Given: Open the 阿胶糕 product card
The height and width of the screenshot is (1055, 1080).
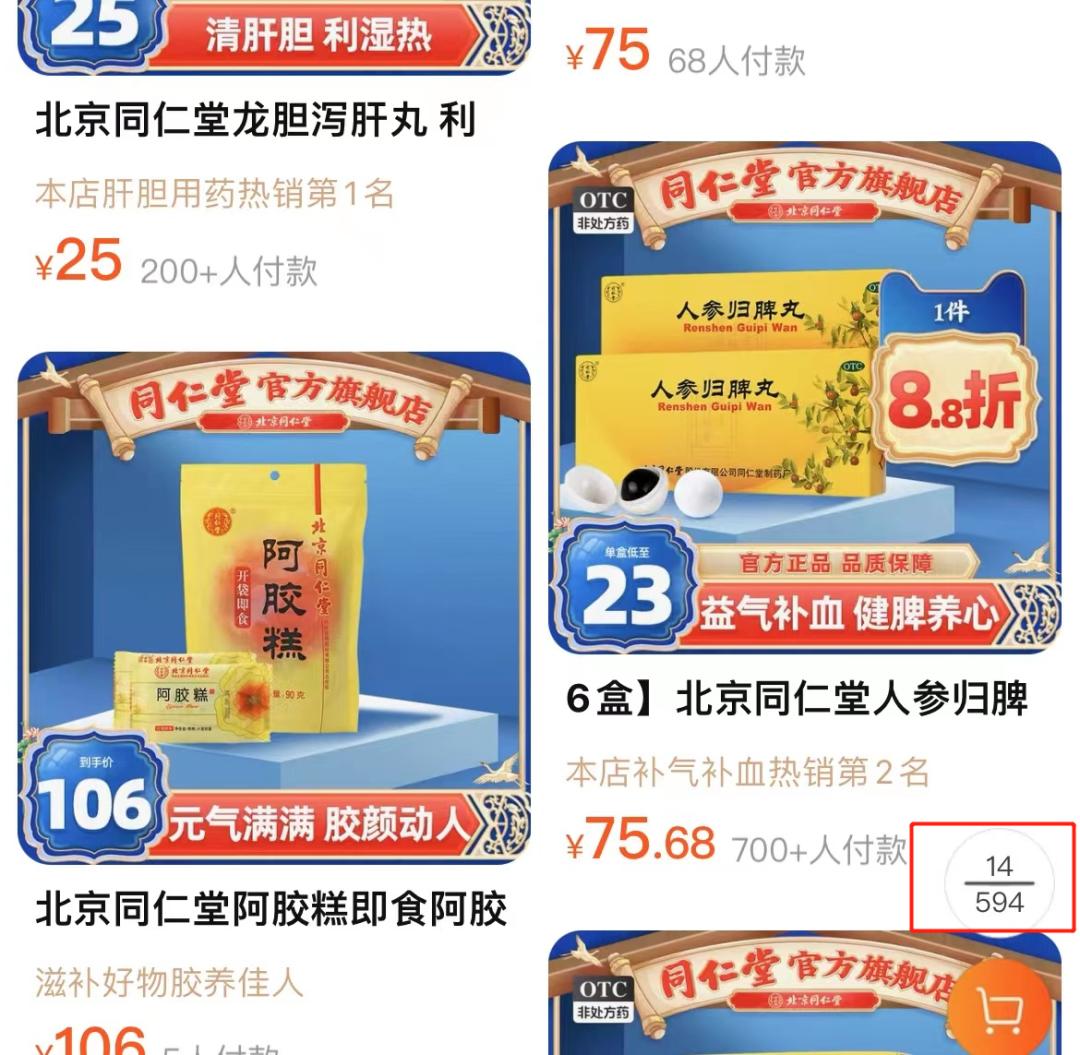Looking at the screenshot, I should [273, 607].
